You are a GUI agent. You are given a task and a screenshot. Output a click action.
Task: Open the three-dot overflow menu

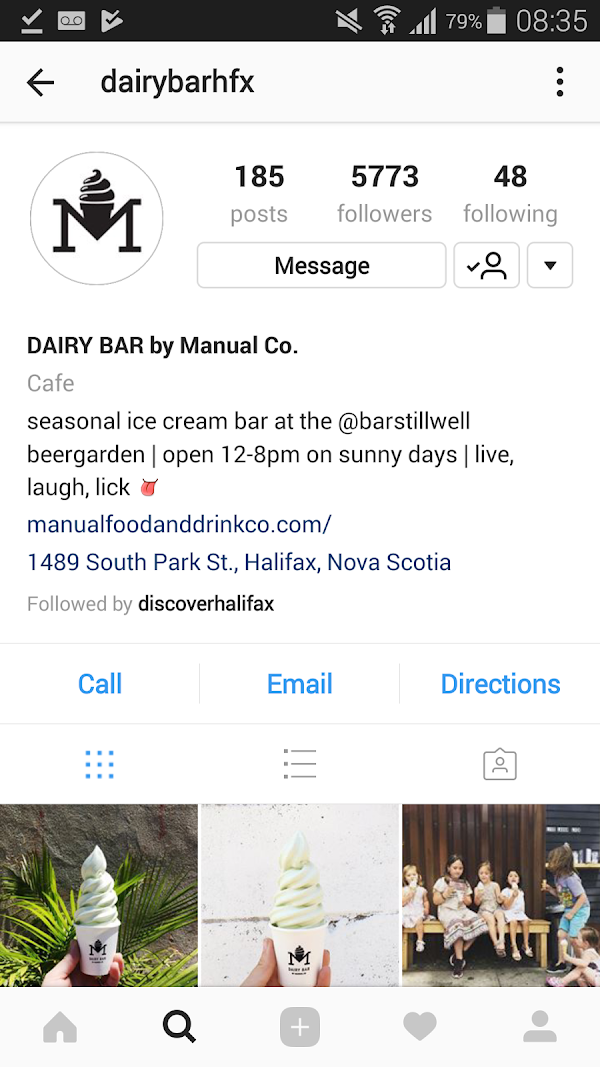point(559,82)
